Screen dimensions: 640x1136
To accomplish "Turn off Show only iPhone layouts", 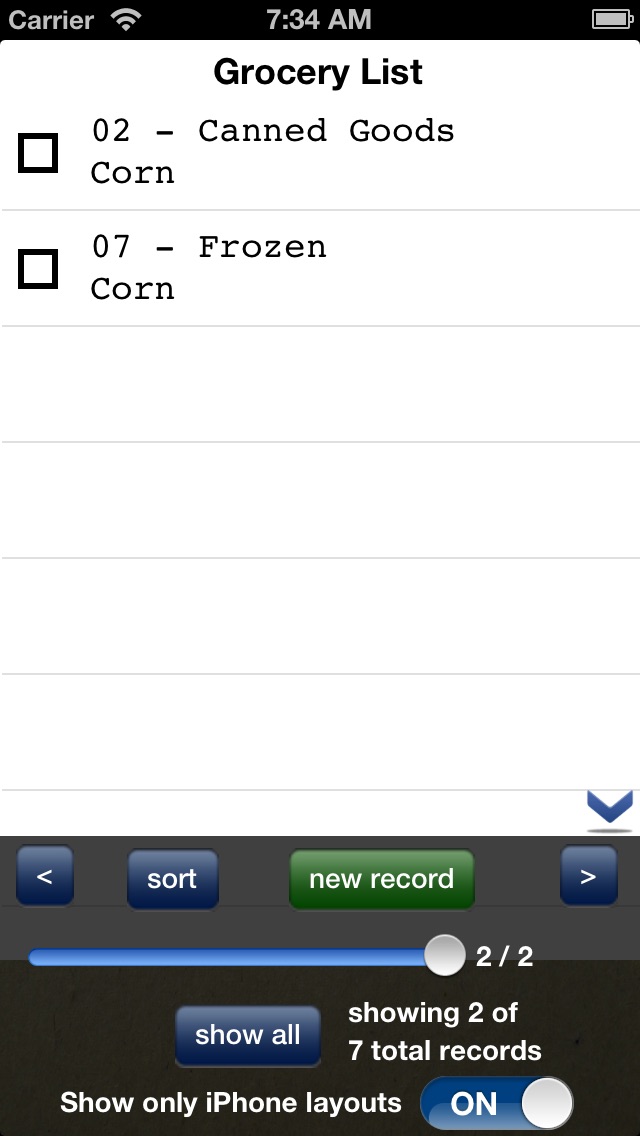I will 496,1103.
